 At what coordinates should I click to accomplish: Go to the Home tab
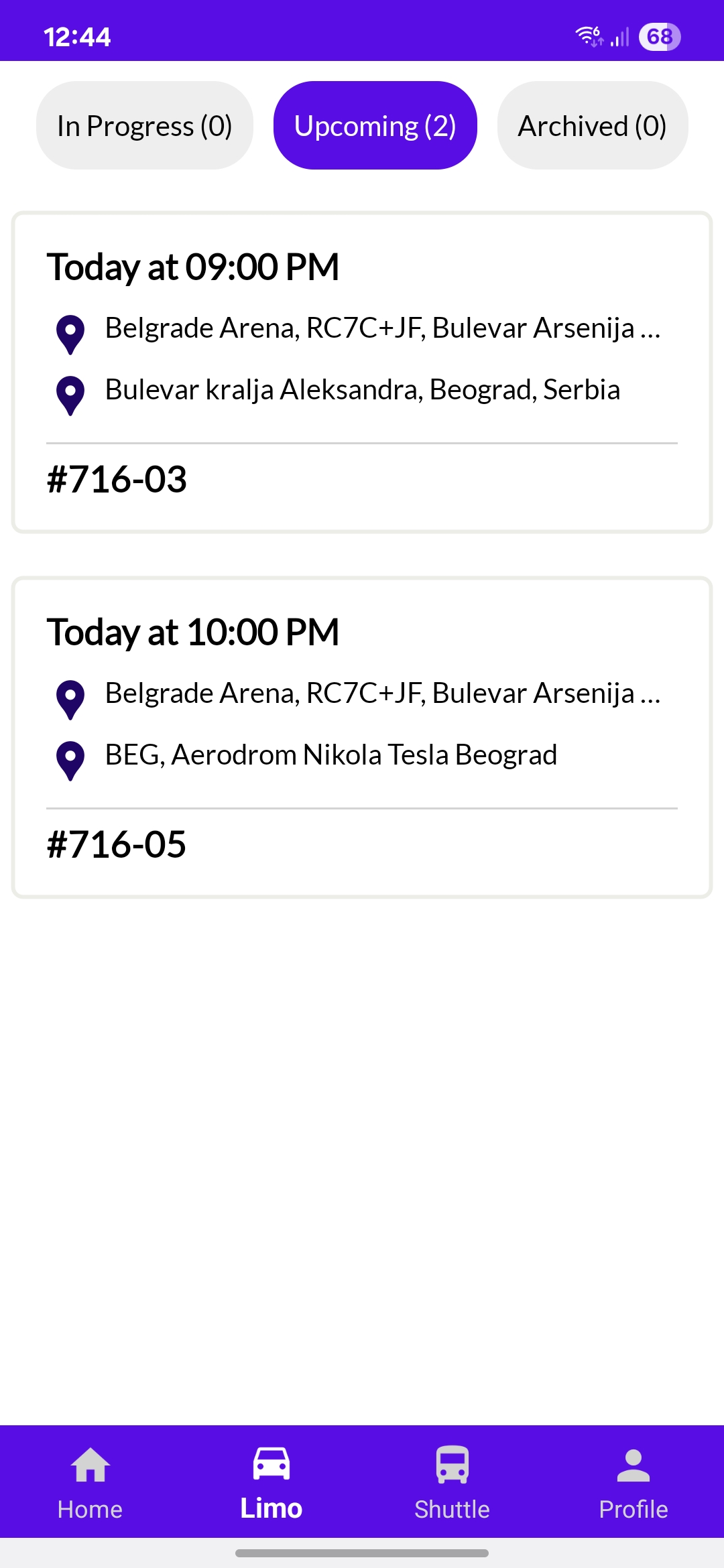[x=90, y=1482]
